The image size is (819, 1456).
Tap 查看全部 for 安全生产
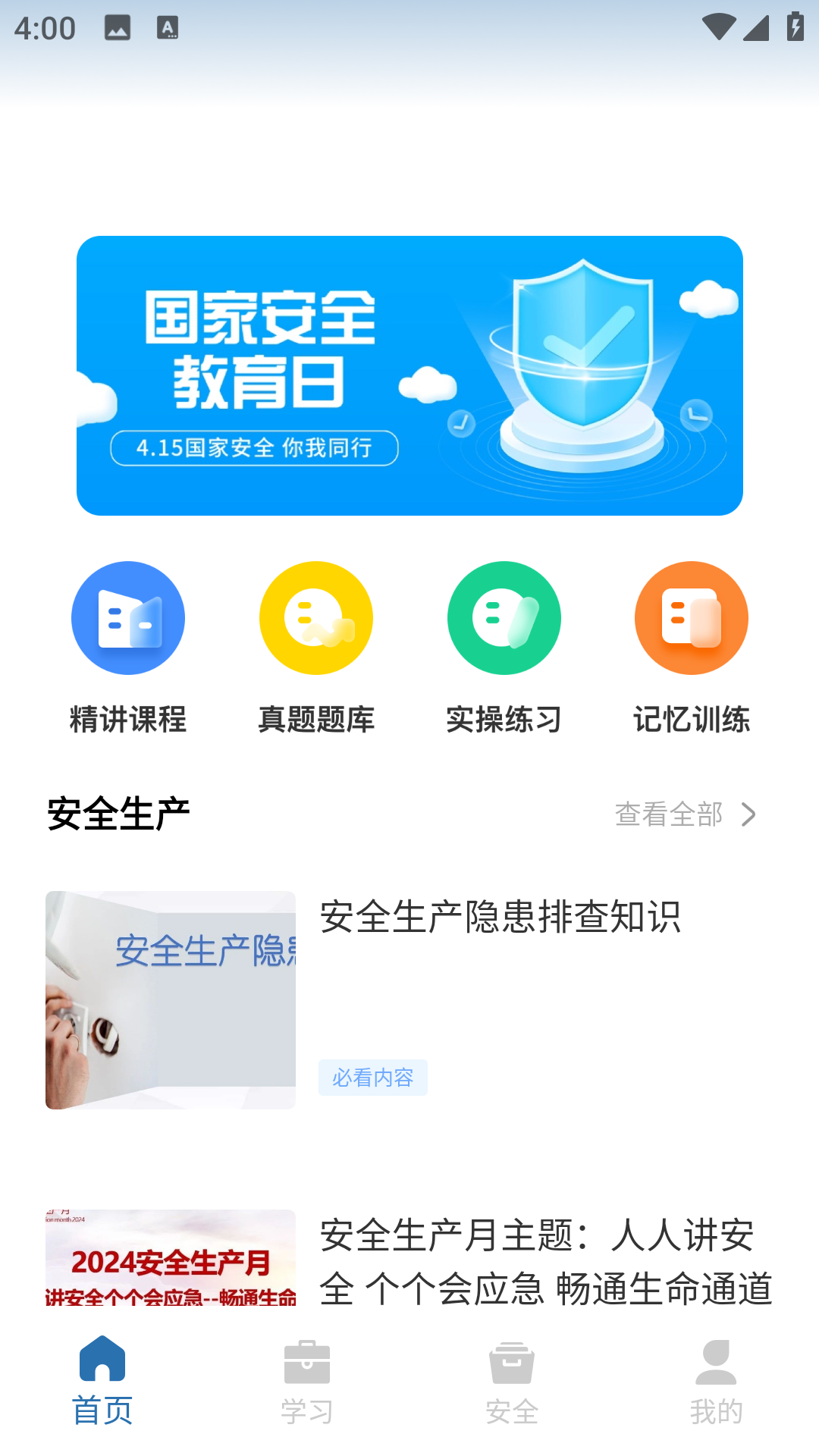pos(686,814)
